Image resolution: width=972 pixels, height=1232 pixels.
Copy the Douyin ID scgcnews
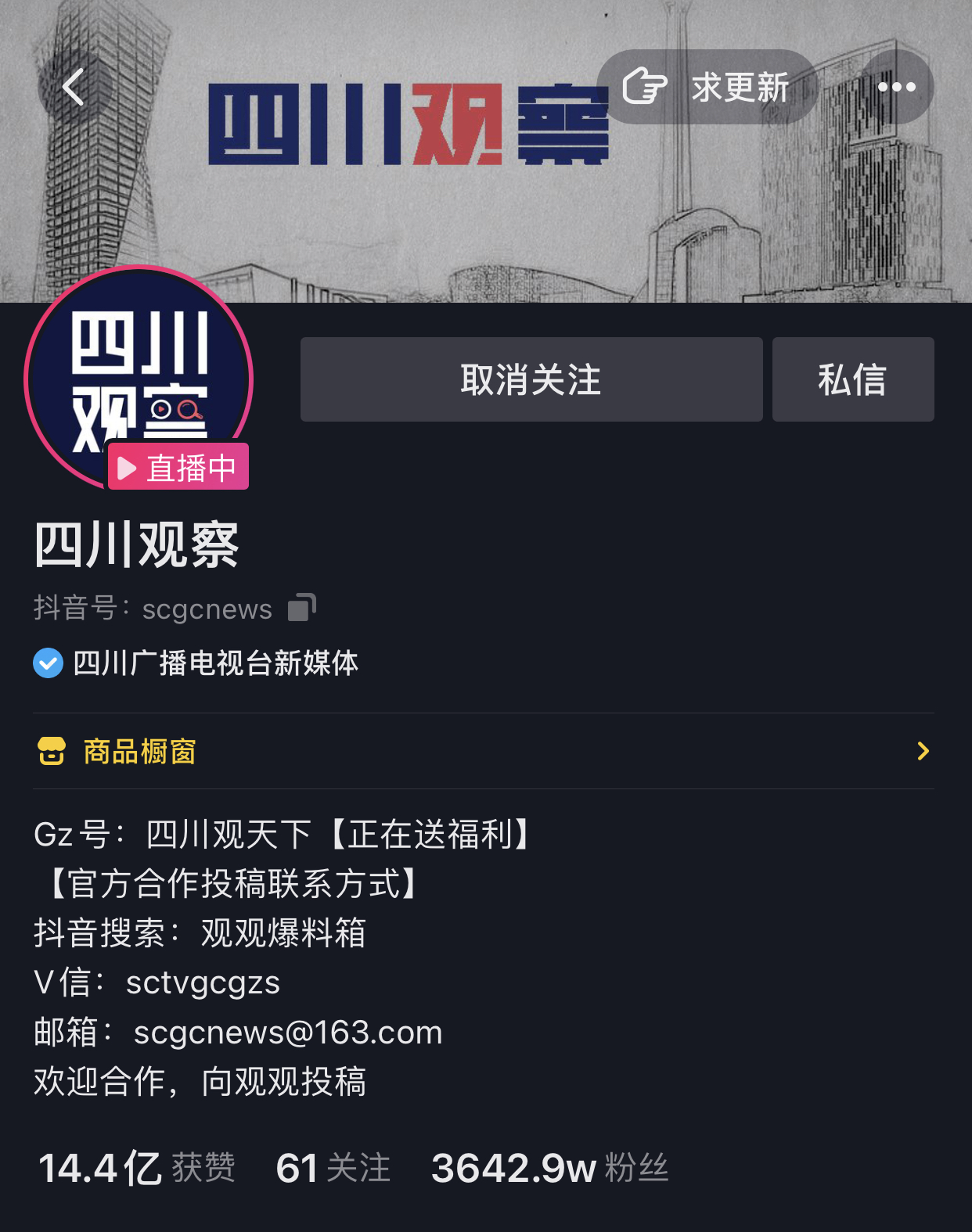pyautogui.click(x=302, y=608)
